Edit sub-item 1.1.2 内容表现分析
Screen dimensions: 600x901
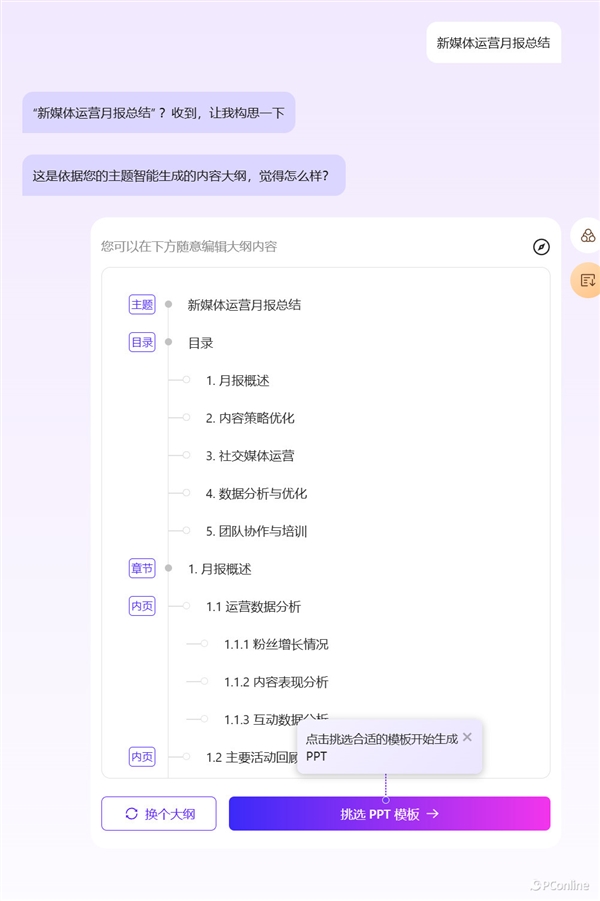(276, 683)
